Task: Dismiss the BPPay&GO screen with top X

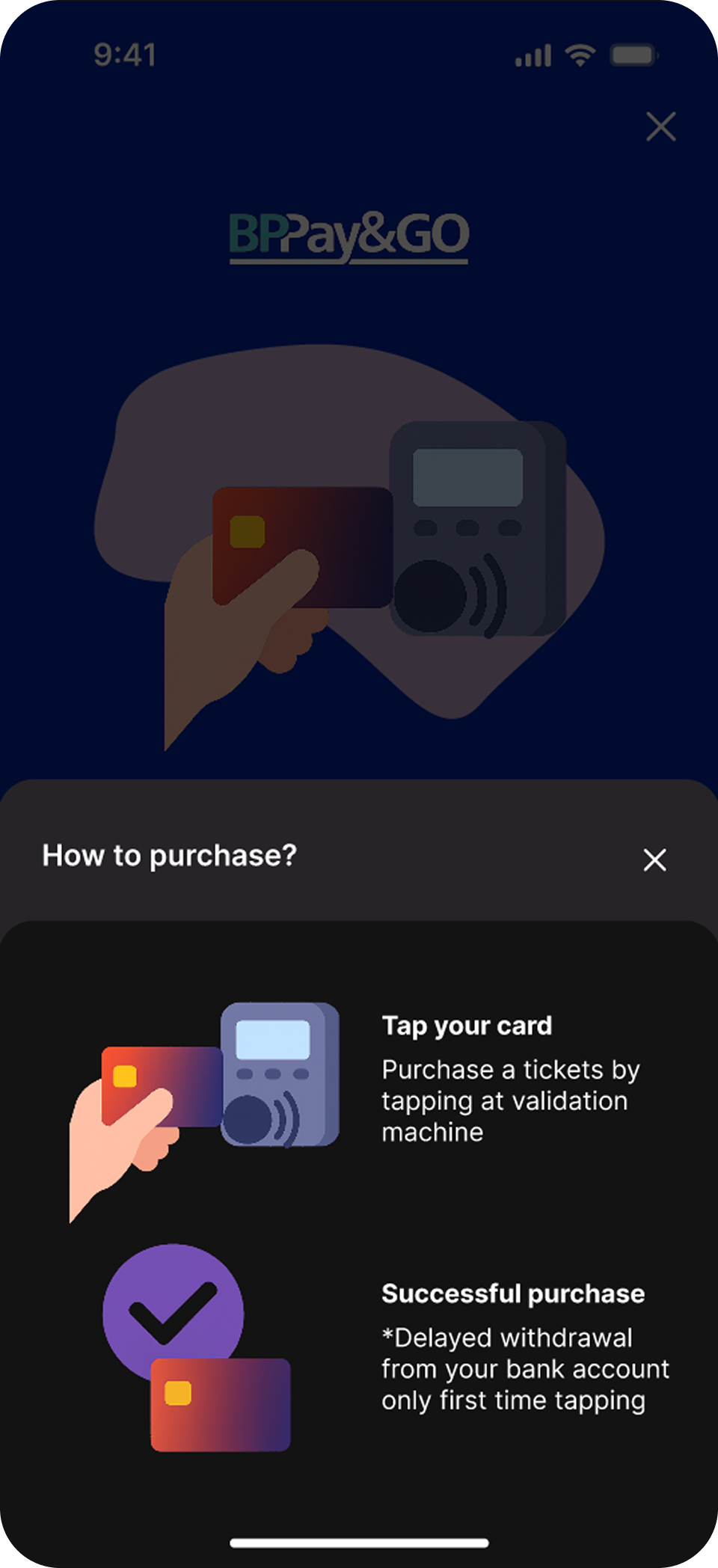Action: (x=660, y=126)
